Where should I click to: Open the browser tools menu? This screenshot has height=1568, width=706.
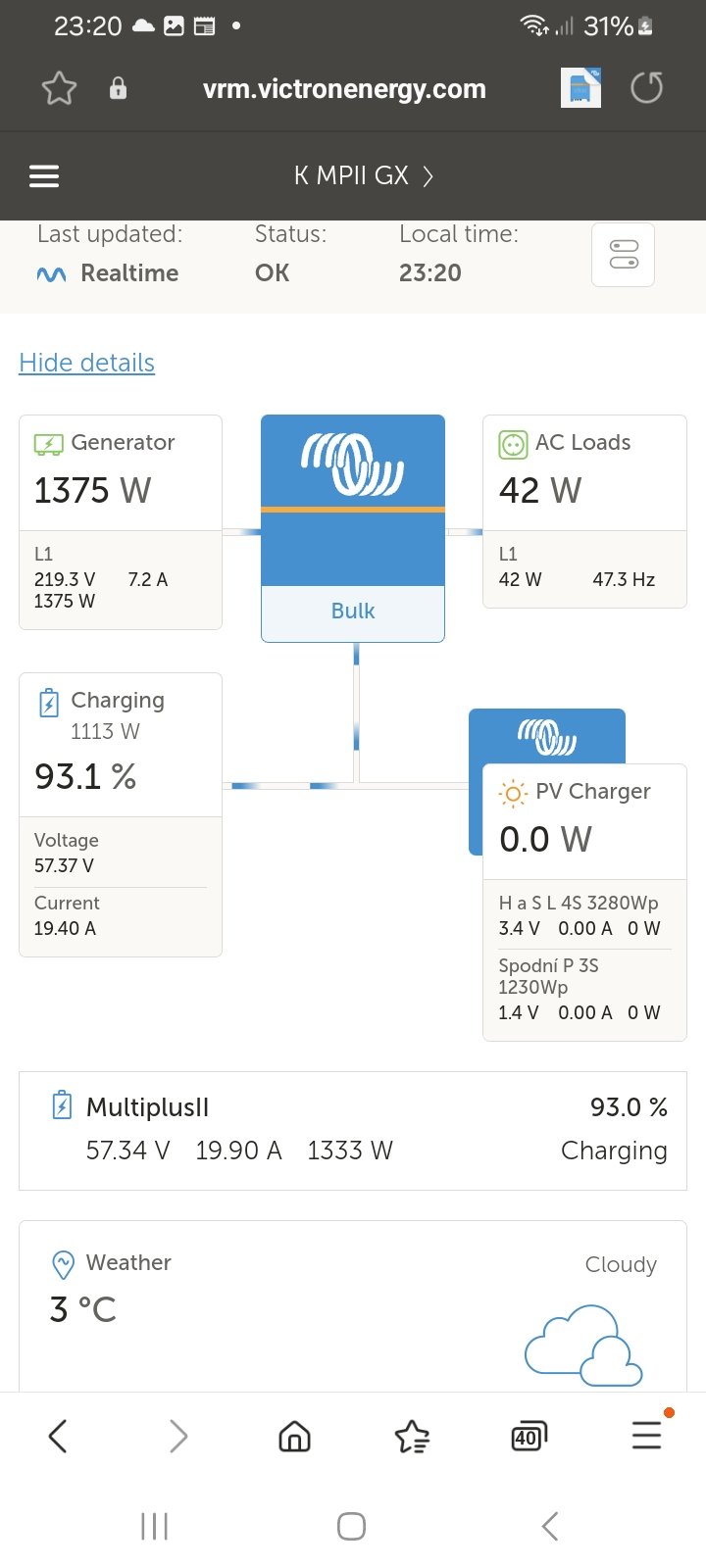click(x=646, y=1437)
